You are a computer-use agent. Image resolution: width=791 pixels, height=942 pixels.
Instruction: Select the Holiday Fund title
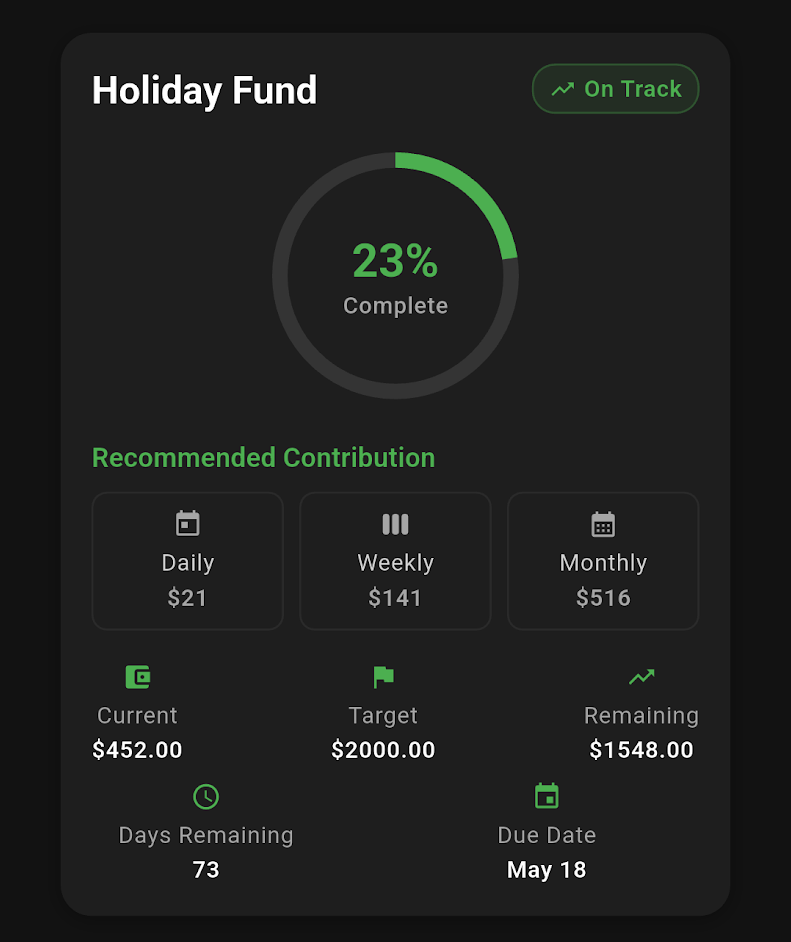click(x=204, y=90)
